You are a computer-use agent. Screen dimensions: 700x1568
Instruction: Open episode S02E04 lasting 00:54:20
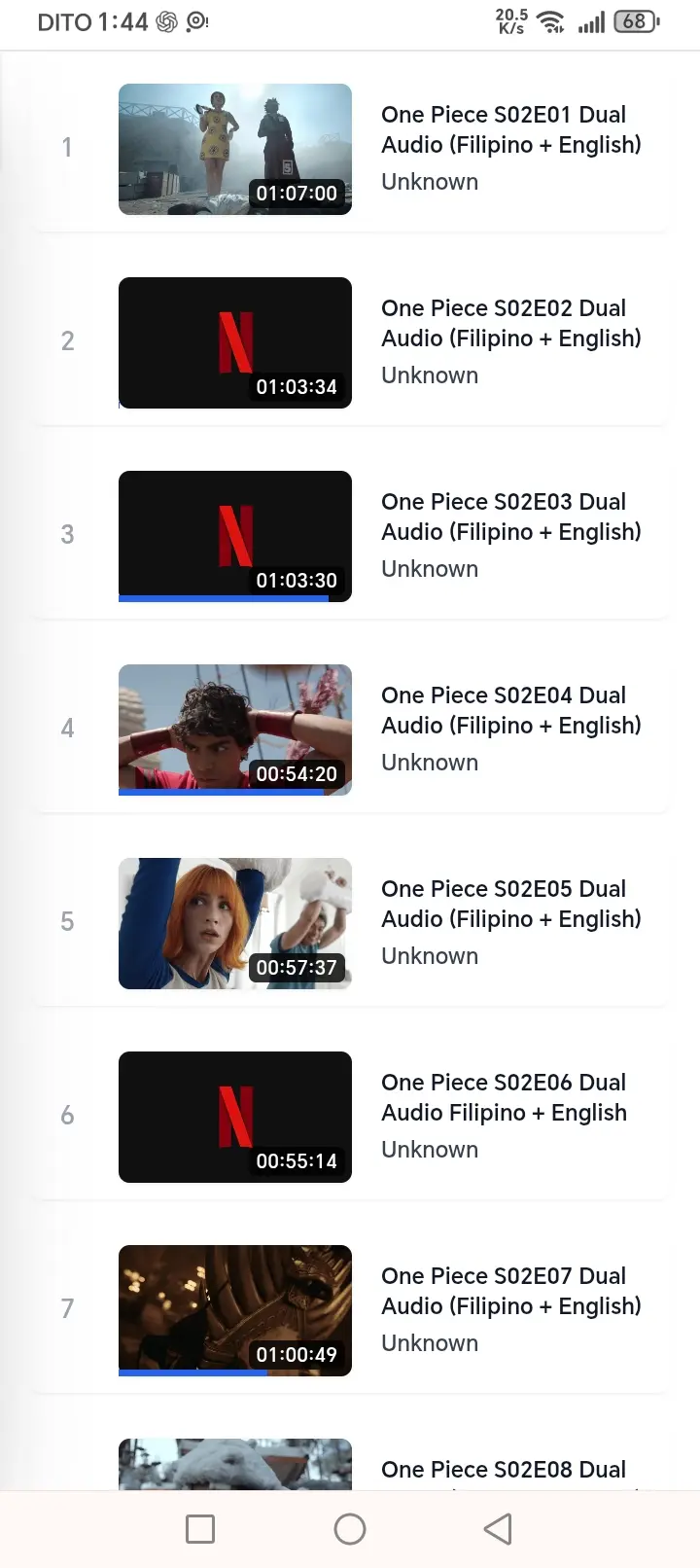(350, 730)
